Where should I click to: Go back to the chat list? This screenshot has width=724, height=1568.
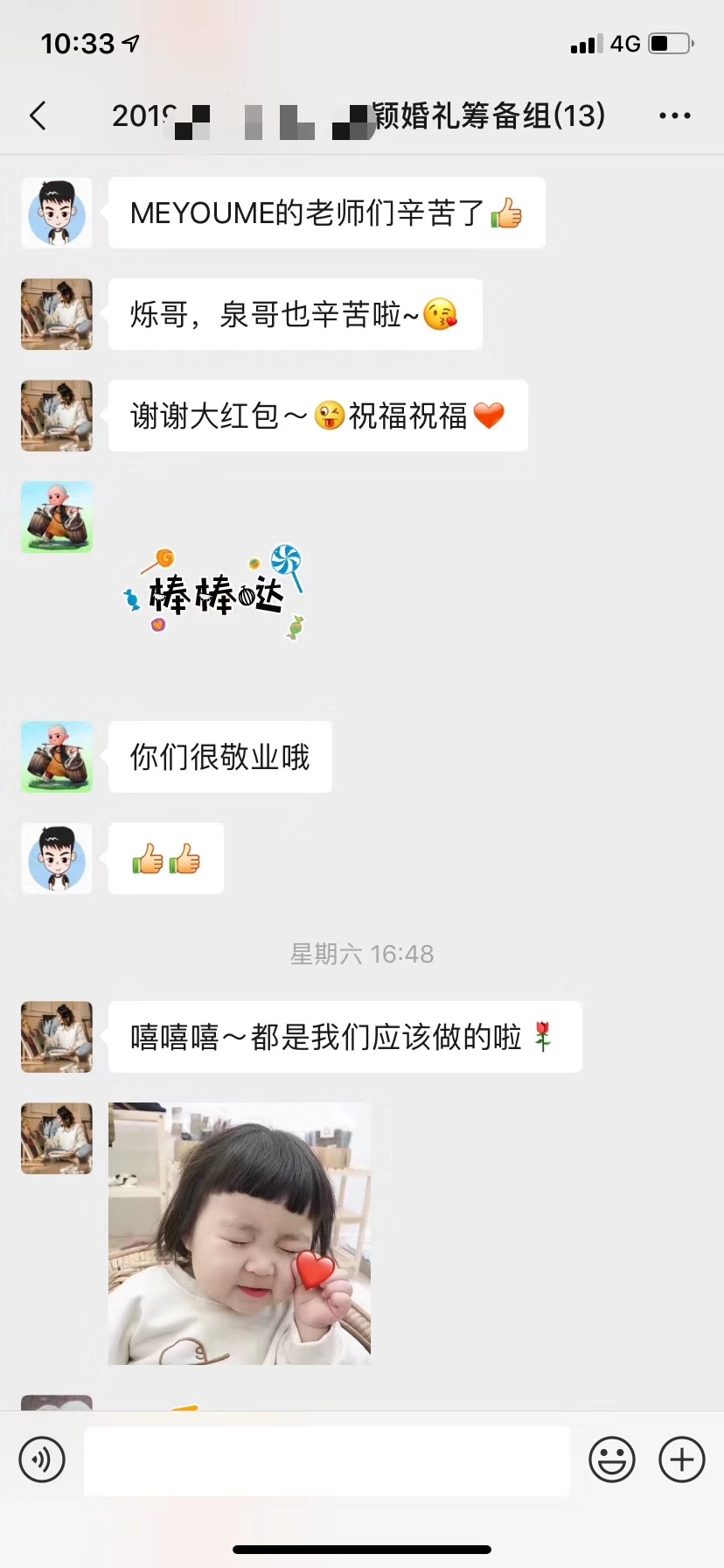tap(38, 115)
